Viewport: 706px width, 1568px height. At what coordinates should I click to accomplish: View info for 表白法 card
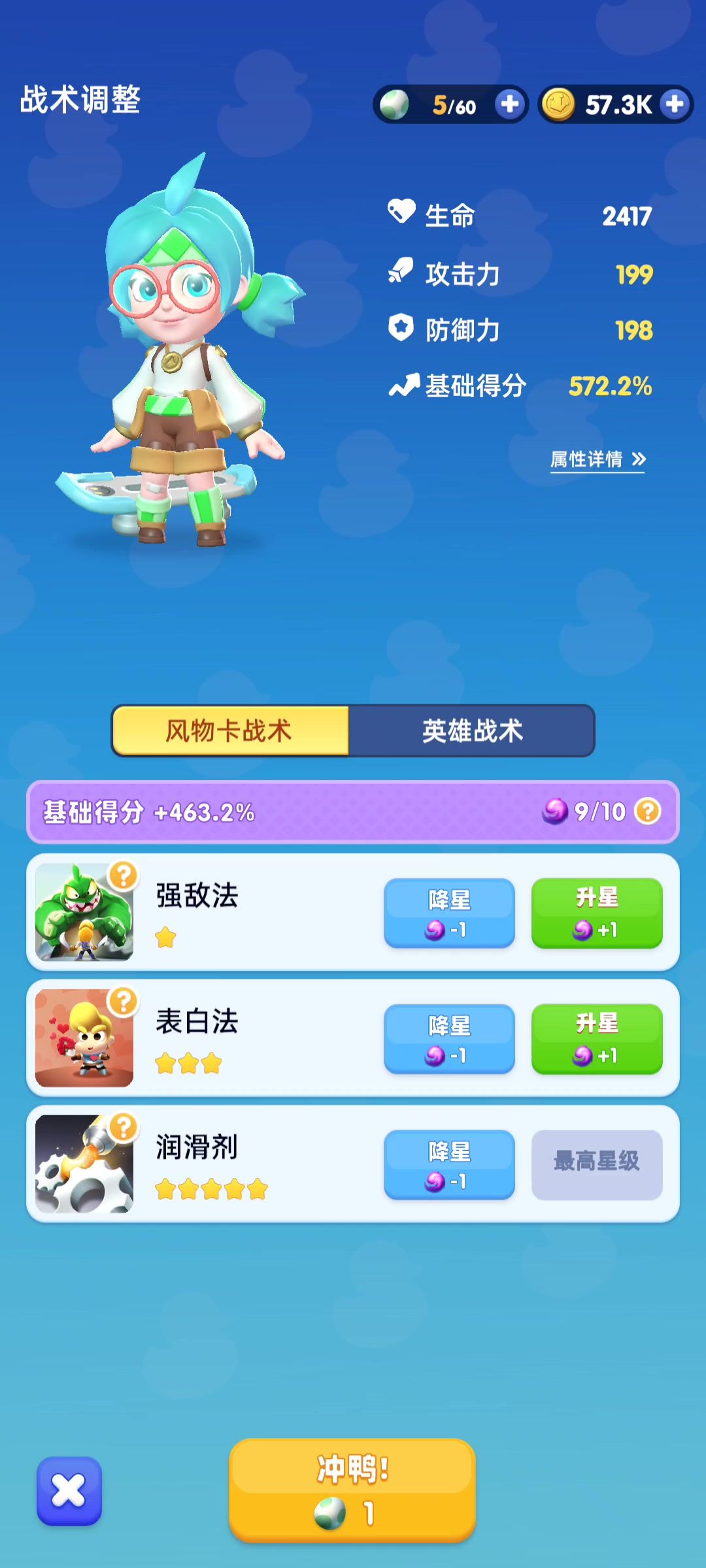[x=123, y=1002]
